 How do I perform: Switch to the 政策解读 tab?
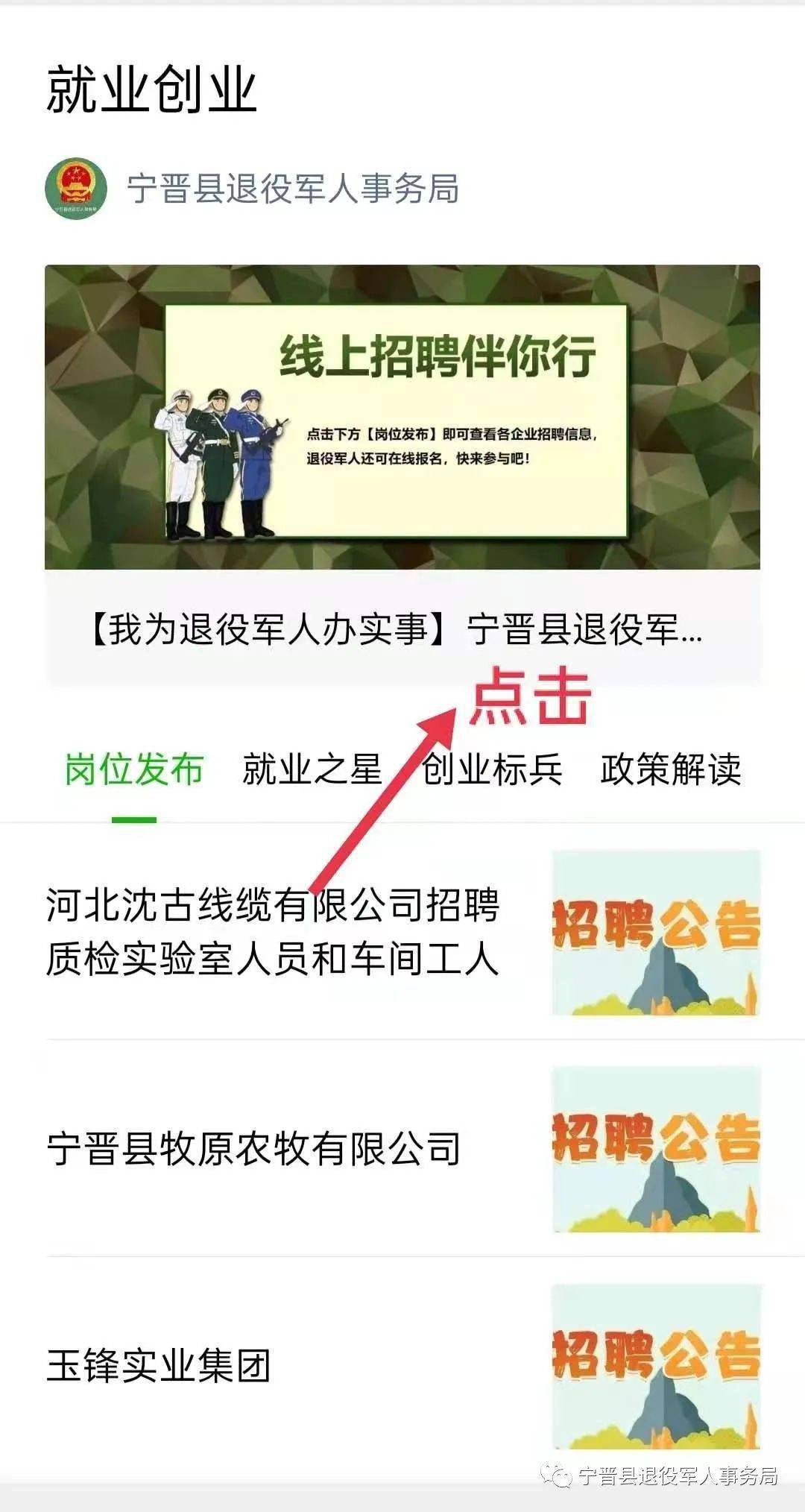(671, 769)
